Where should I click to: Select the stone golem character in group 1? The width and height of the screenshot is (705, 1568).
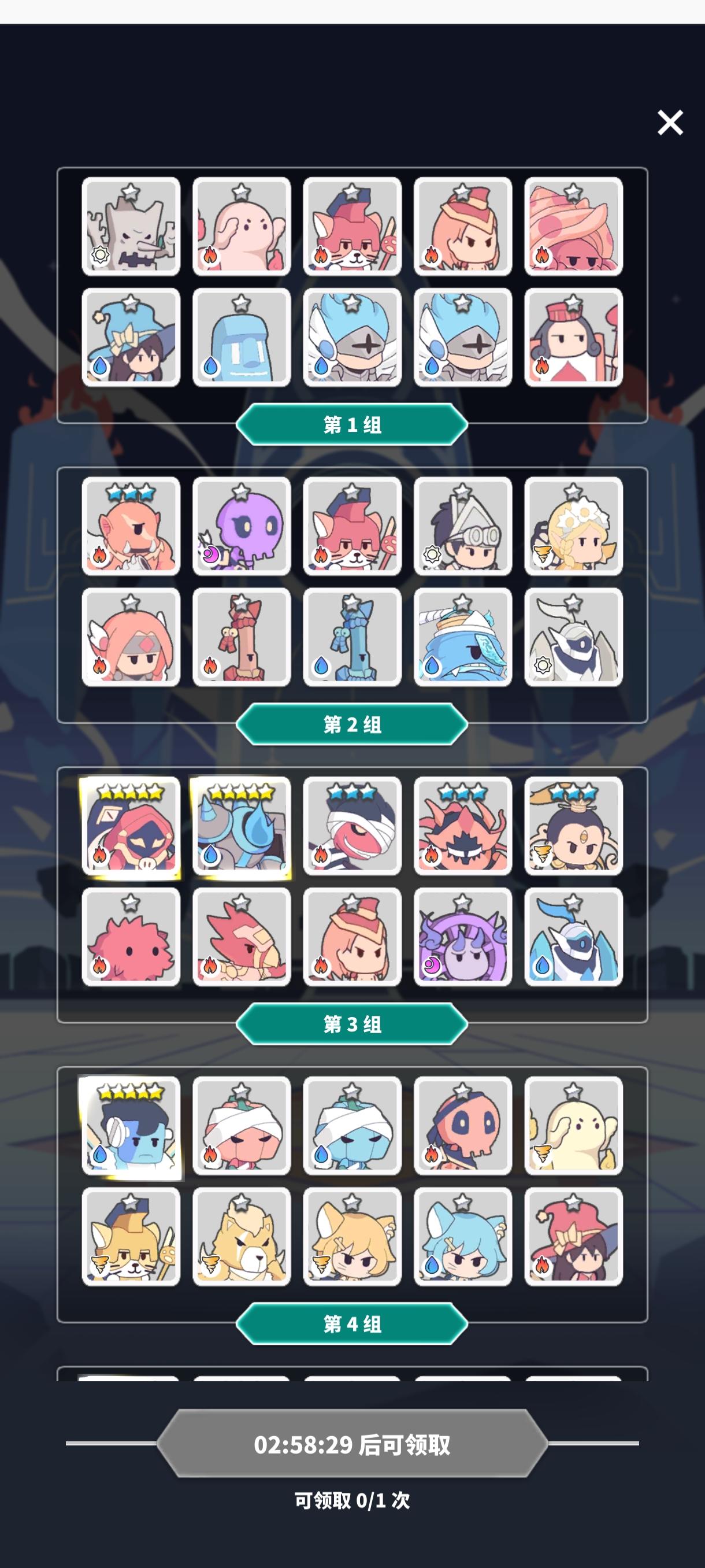[x=130, y=228]
